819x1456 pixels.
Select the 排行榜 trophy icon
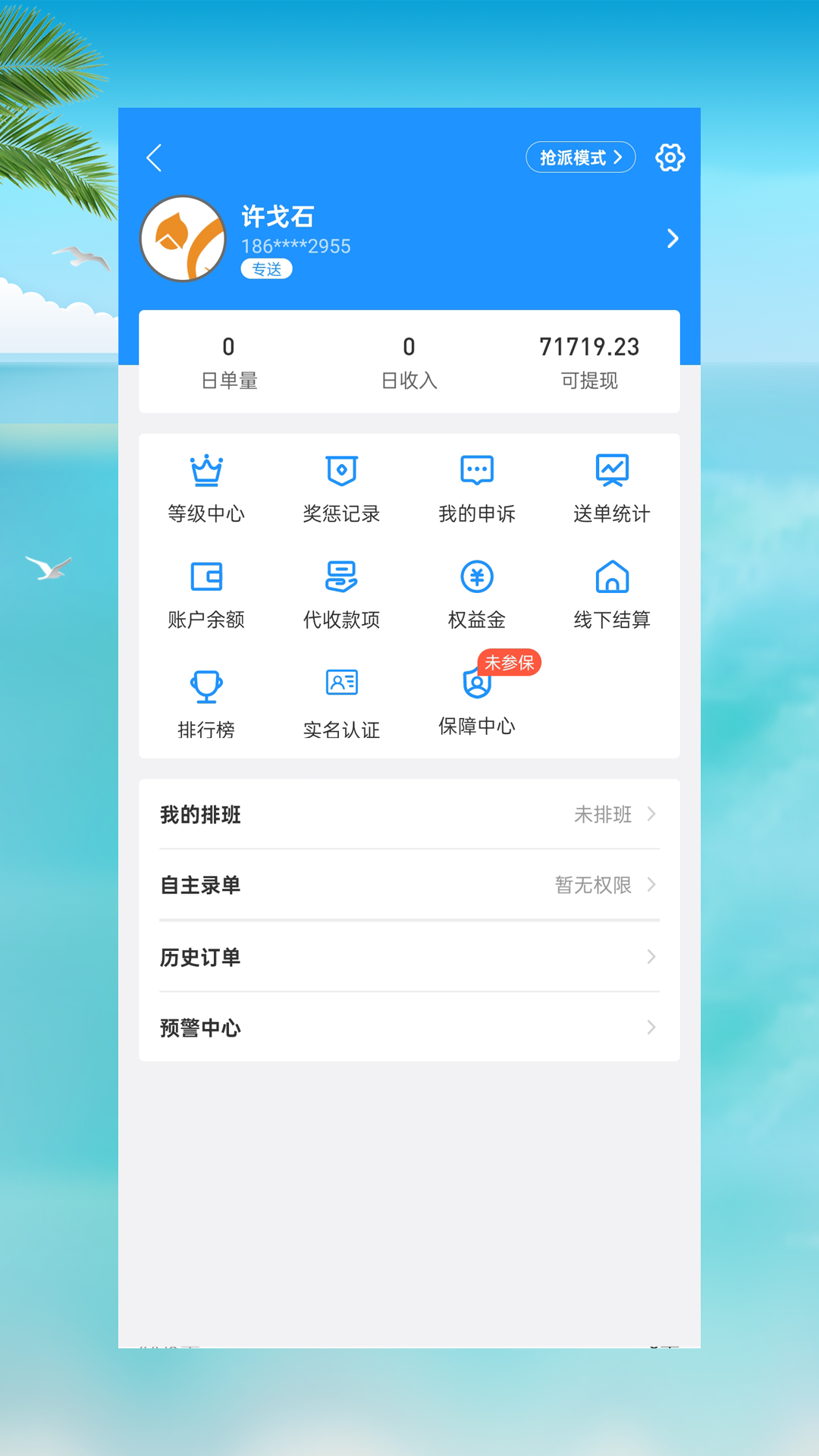tap(206, 685)
